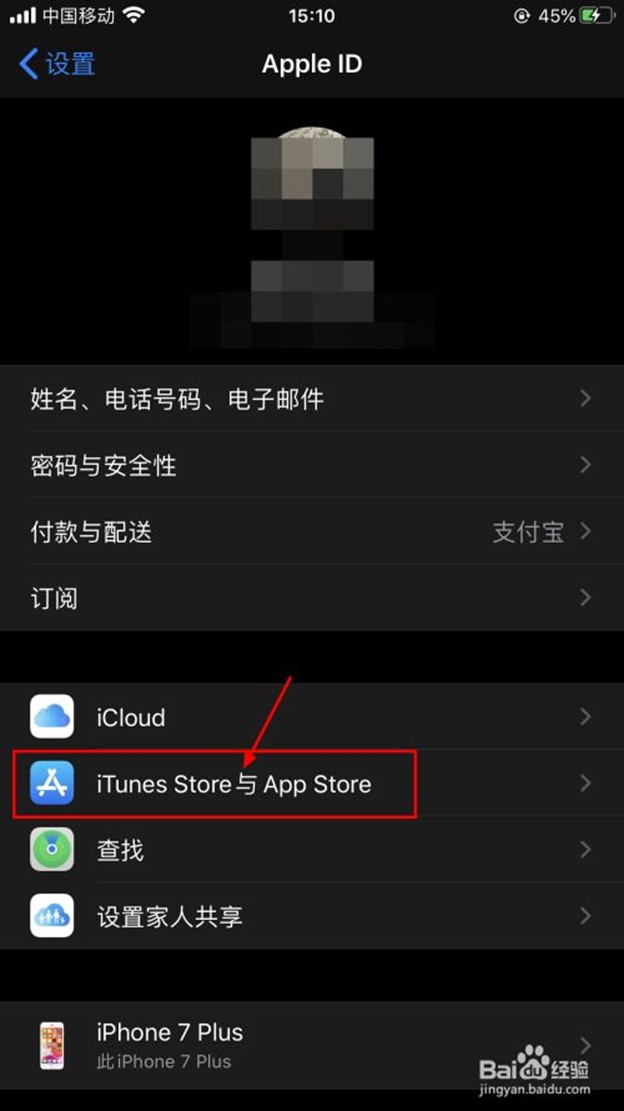Viewport: 624px width, 1111px height.
Task: Open 查找 settings
Action: pyautogui.click(x=310, y=850)
